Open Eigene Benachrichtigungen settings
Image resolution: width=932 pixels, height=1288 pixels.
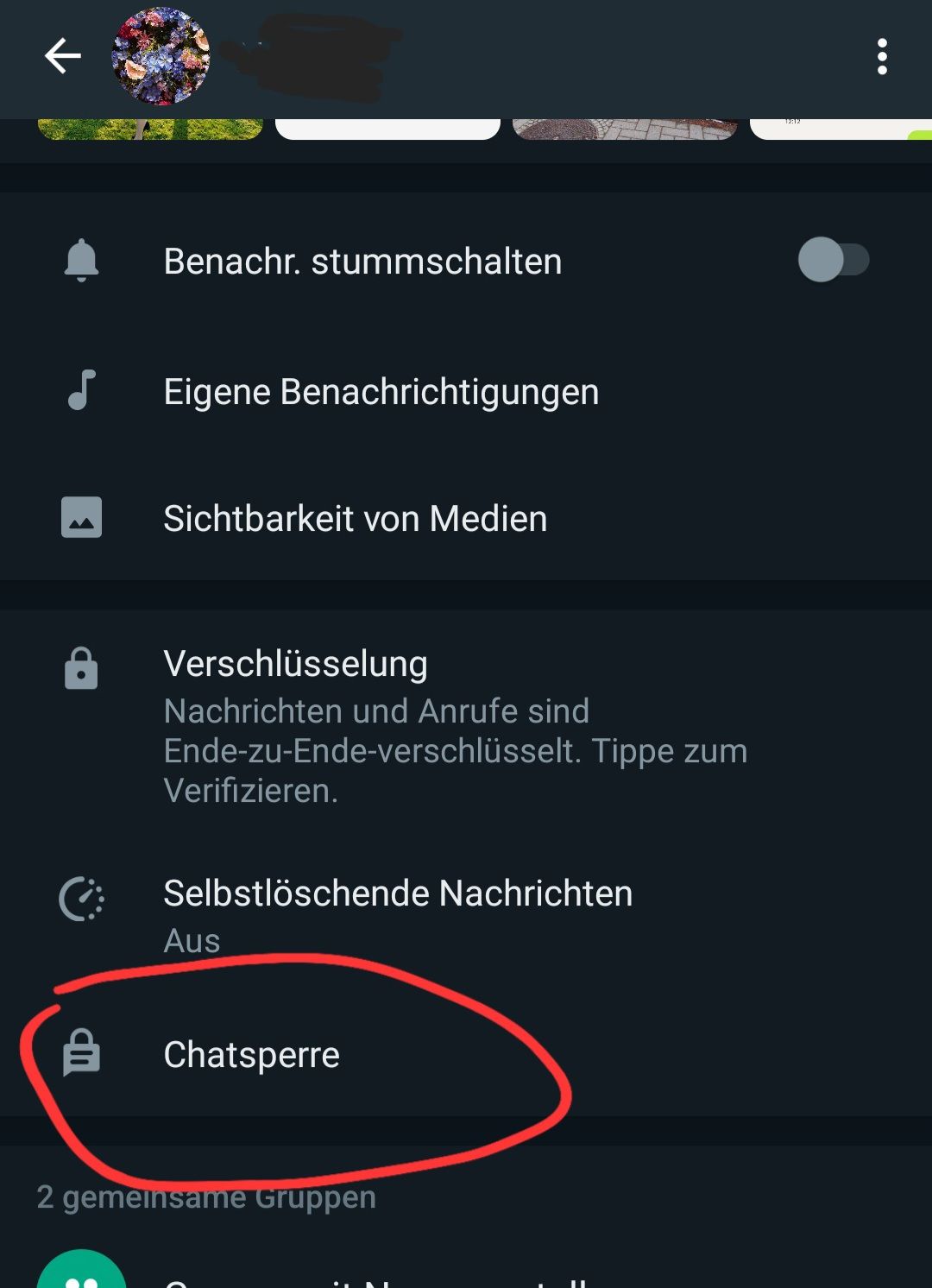pyautogui.click(x=381, y=392)
